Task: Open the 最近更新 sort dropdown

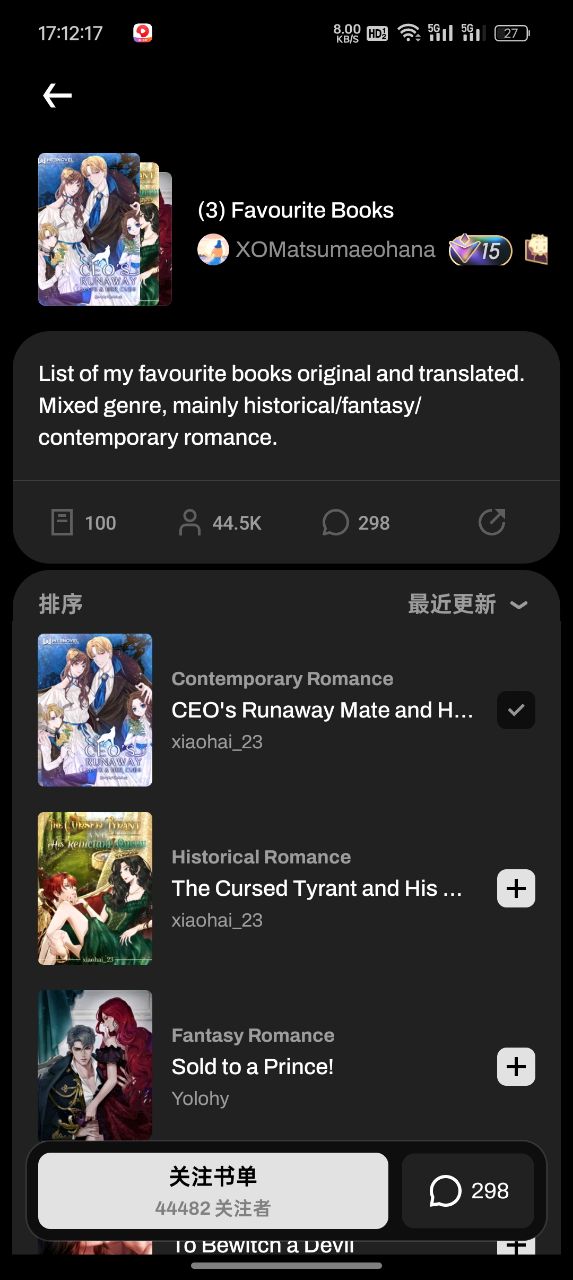Action: click(x=468, y=604)
